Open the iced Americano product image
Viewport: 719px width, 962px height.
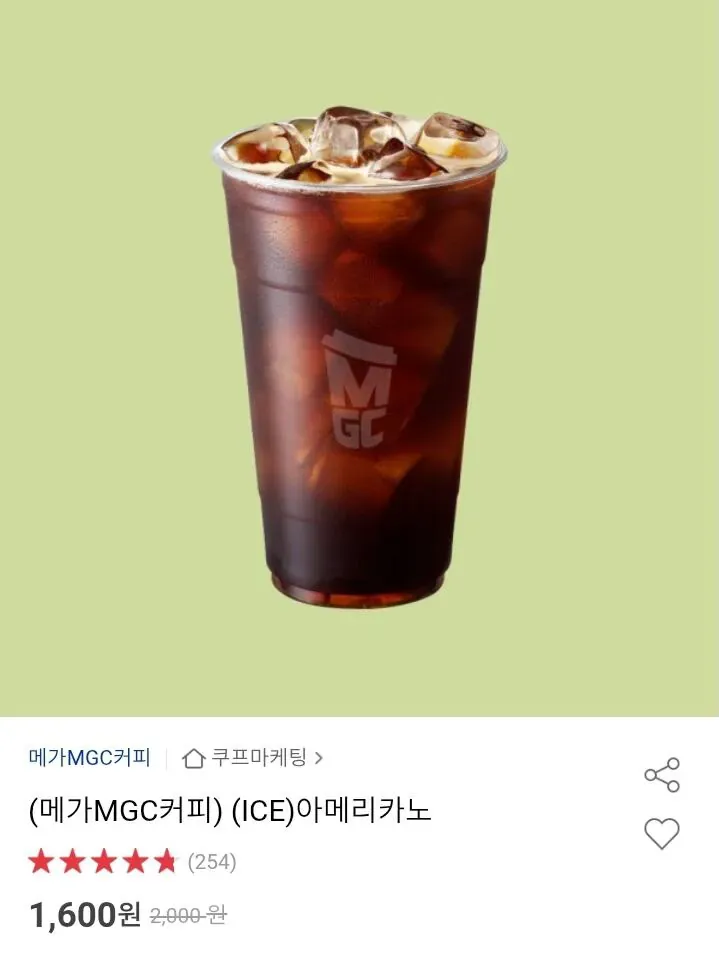pos(359,357)
